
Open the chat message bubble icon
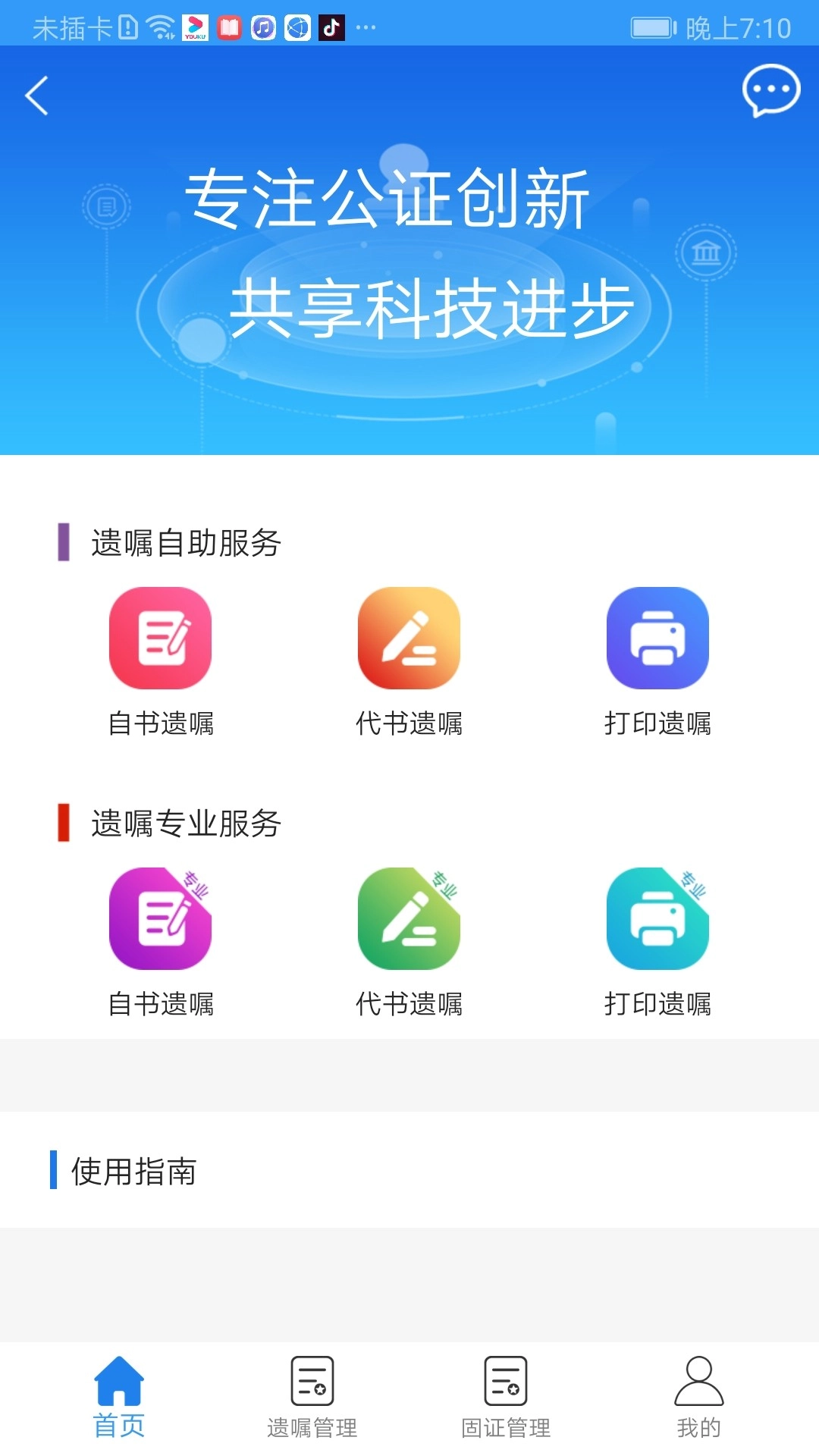point(770,91)
